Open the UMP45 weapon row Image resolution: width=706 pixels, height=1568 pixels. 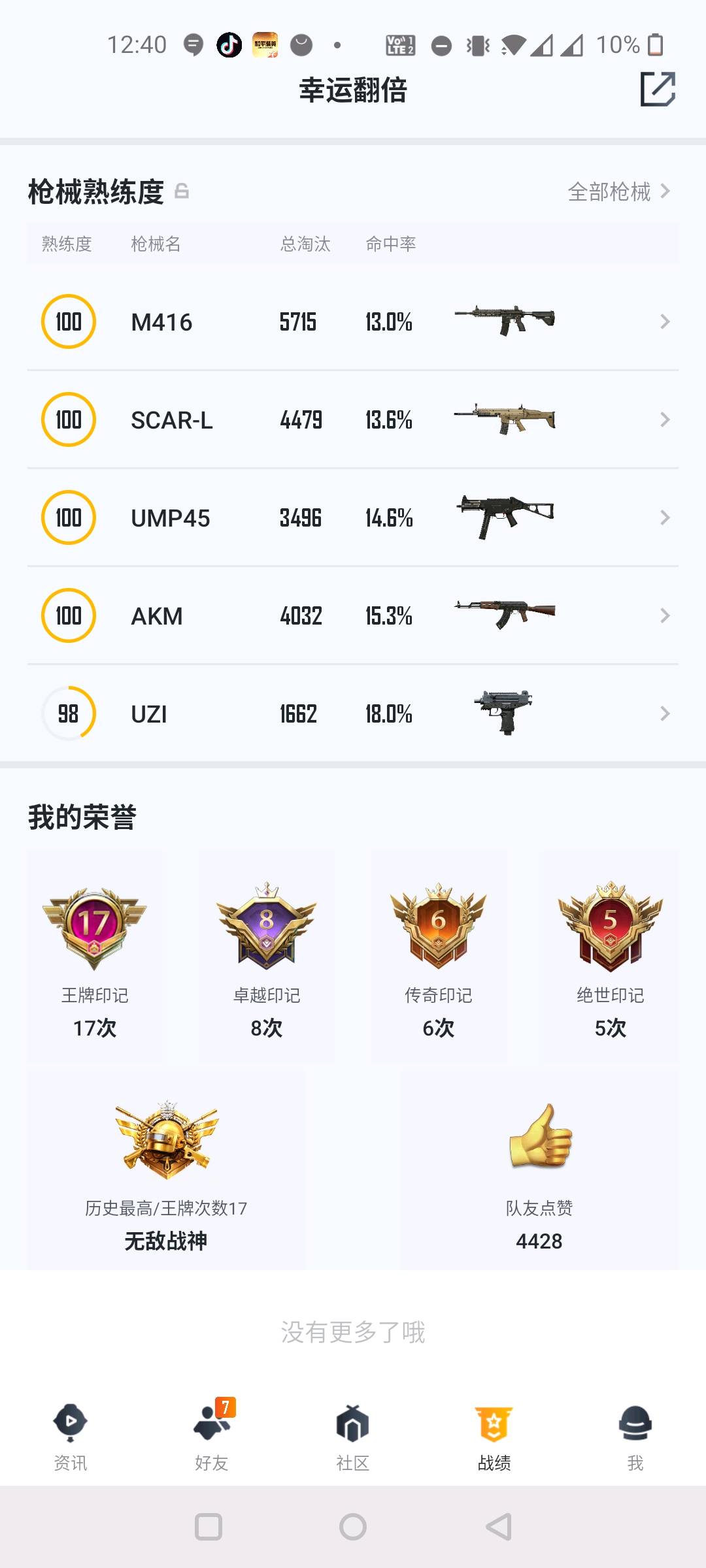[x=353, y=517]
